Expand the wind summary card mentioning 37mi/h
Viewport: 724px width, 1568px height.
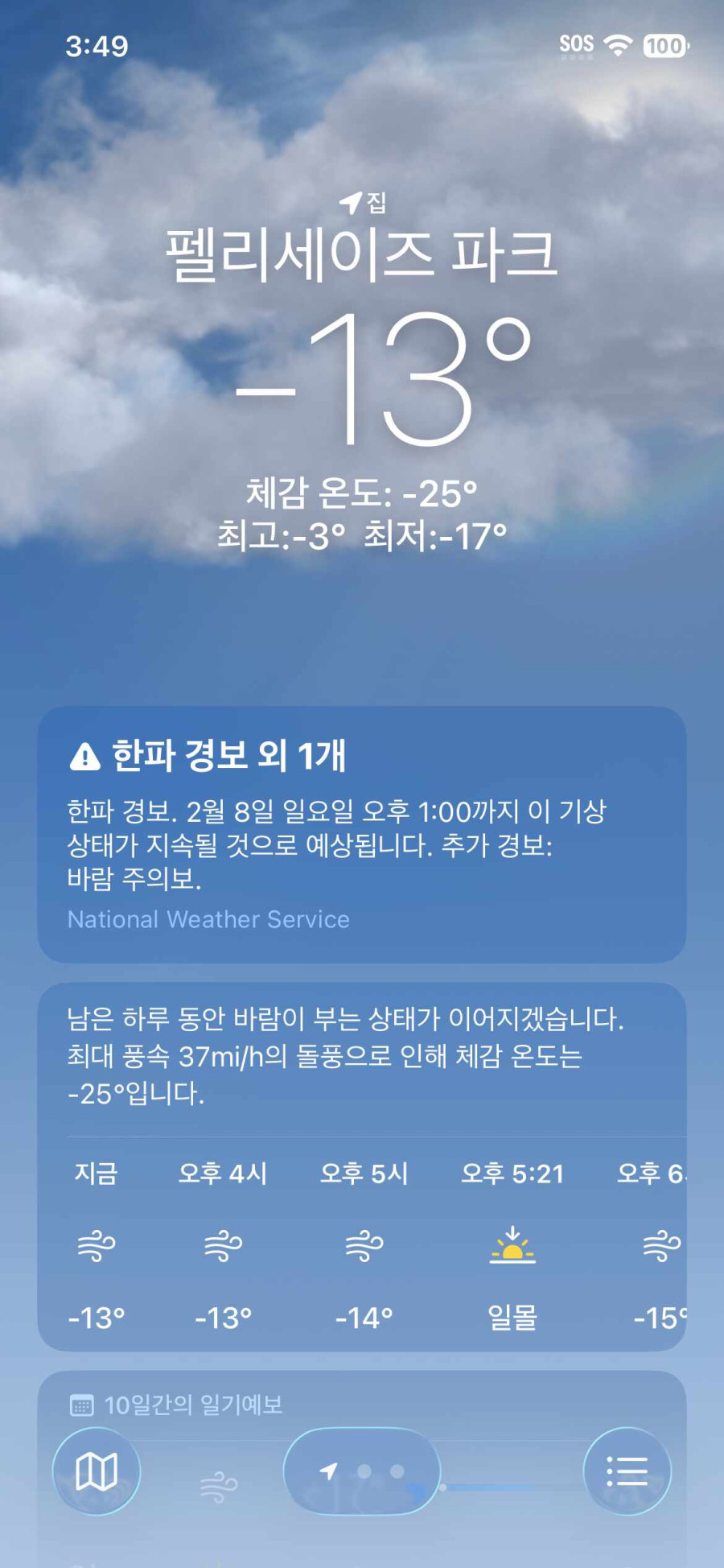pos(362,1055)
